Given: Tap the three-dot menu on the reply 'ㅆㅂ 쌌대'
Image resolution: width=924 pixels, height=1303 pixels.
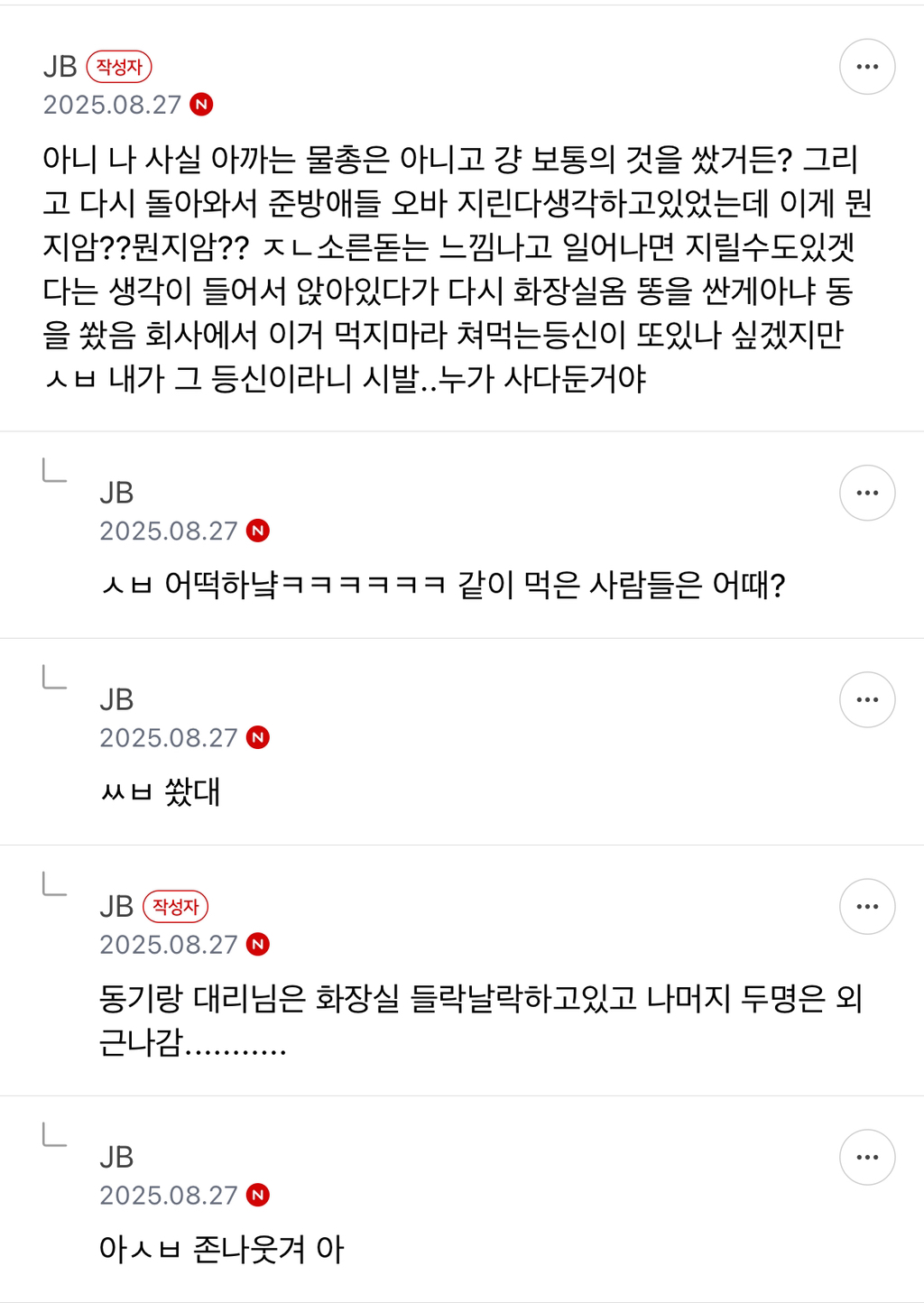Looking at the screenshot, I should pos(866,699).
